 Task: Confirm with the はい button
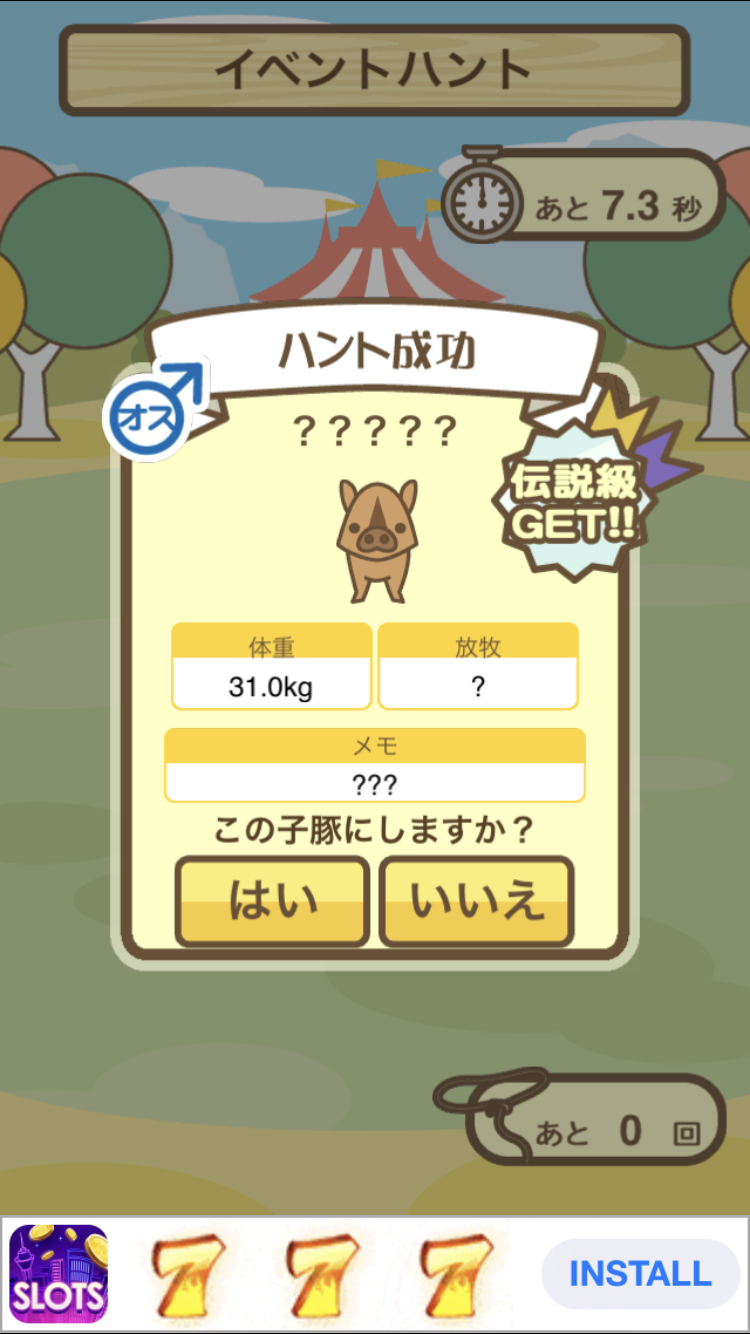click(x=273, y=901)
